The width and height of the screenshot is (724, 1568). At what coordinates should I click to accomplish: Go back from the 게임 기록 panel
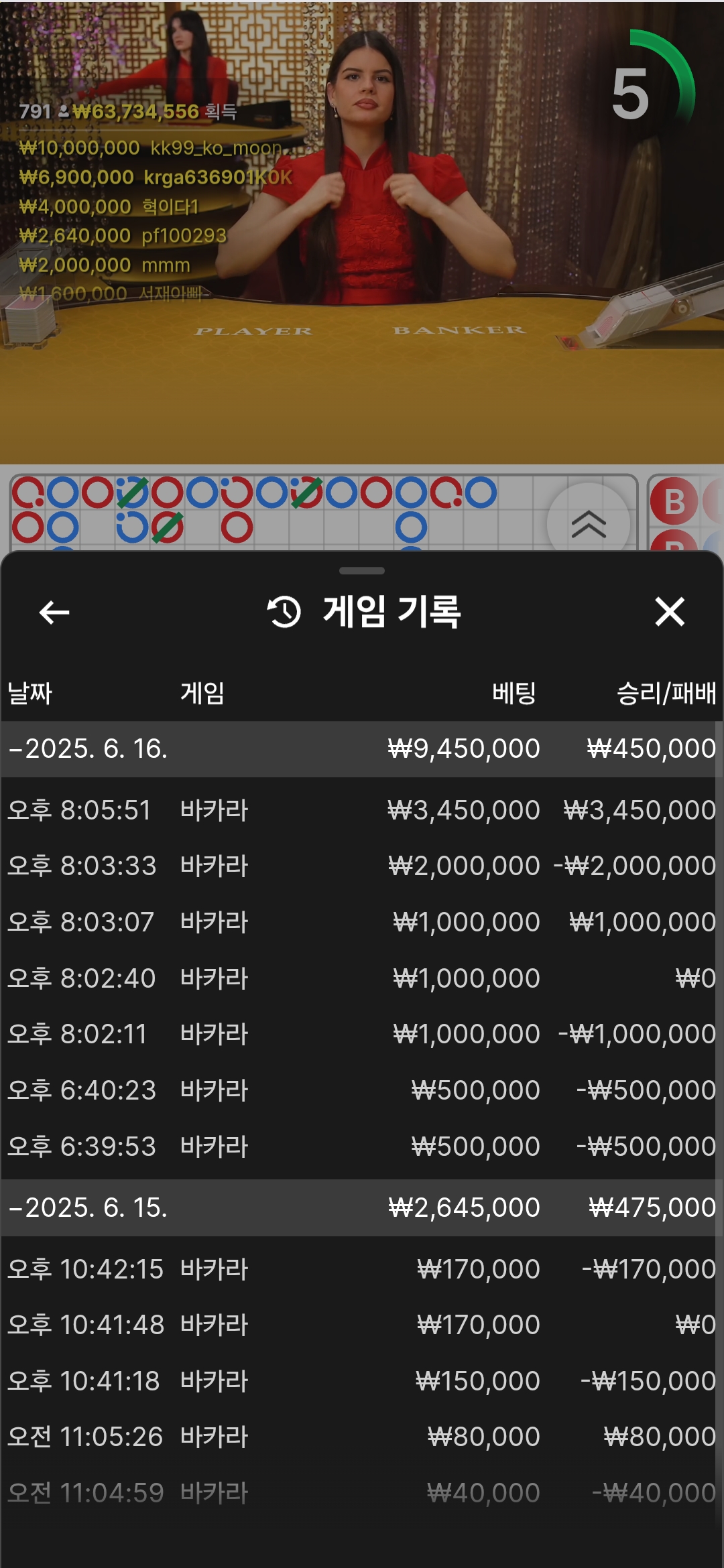click(x=54, y=612)
